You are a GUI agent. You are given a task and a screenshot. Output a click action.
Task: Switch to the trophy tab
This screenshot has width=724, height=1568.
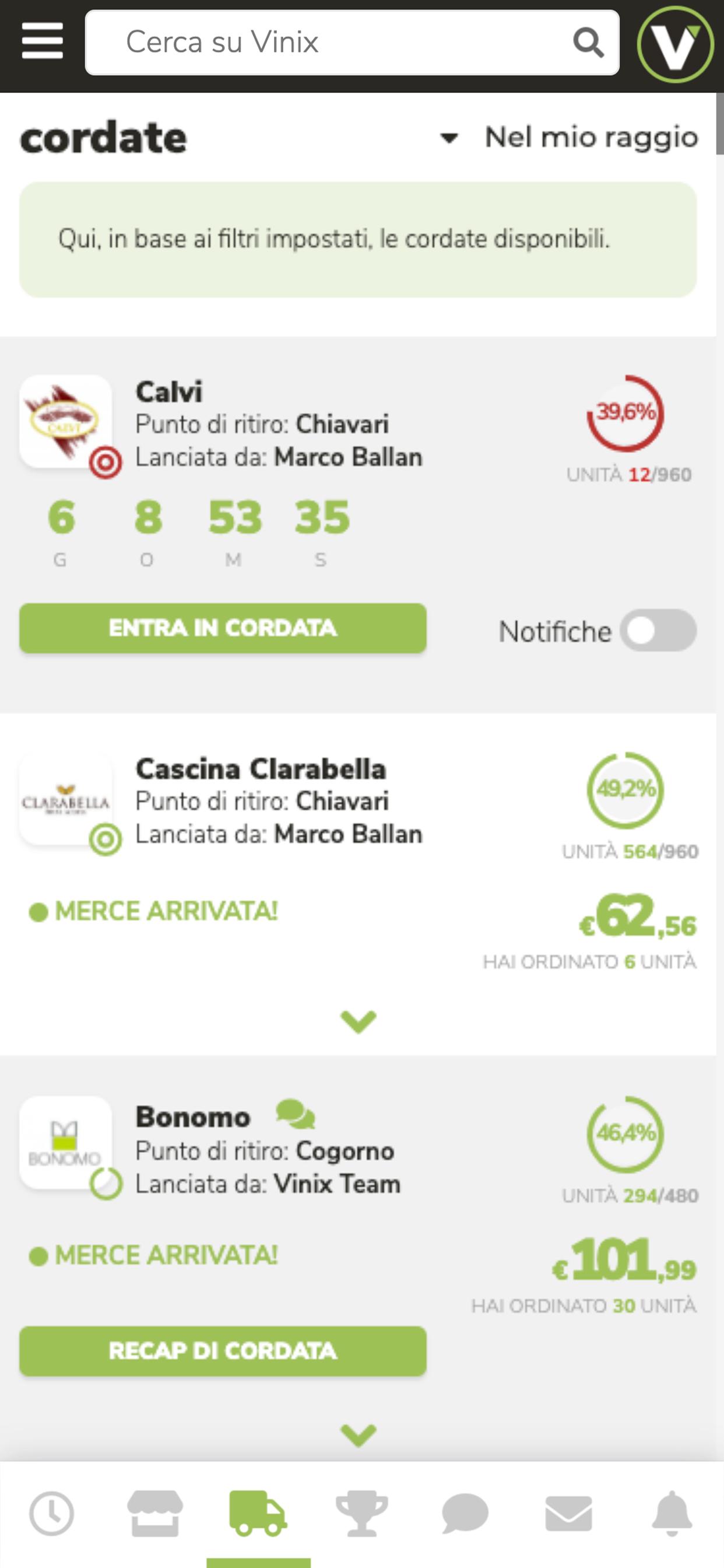(362, 1513)
